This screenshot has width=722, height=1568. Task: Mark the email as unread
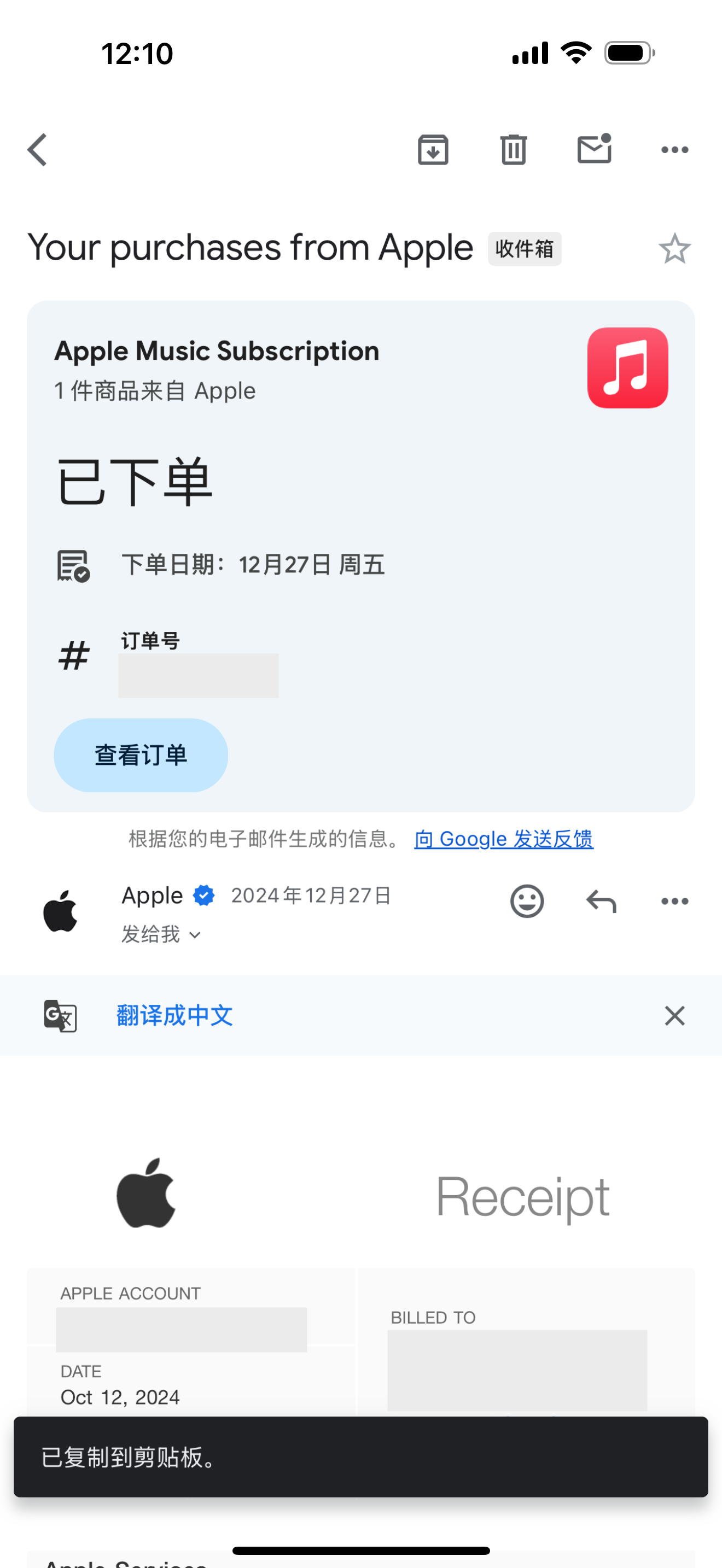pyautogui.click(x=594, y=150)
